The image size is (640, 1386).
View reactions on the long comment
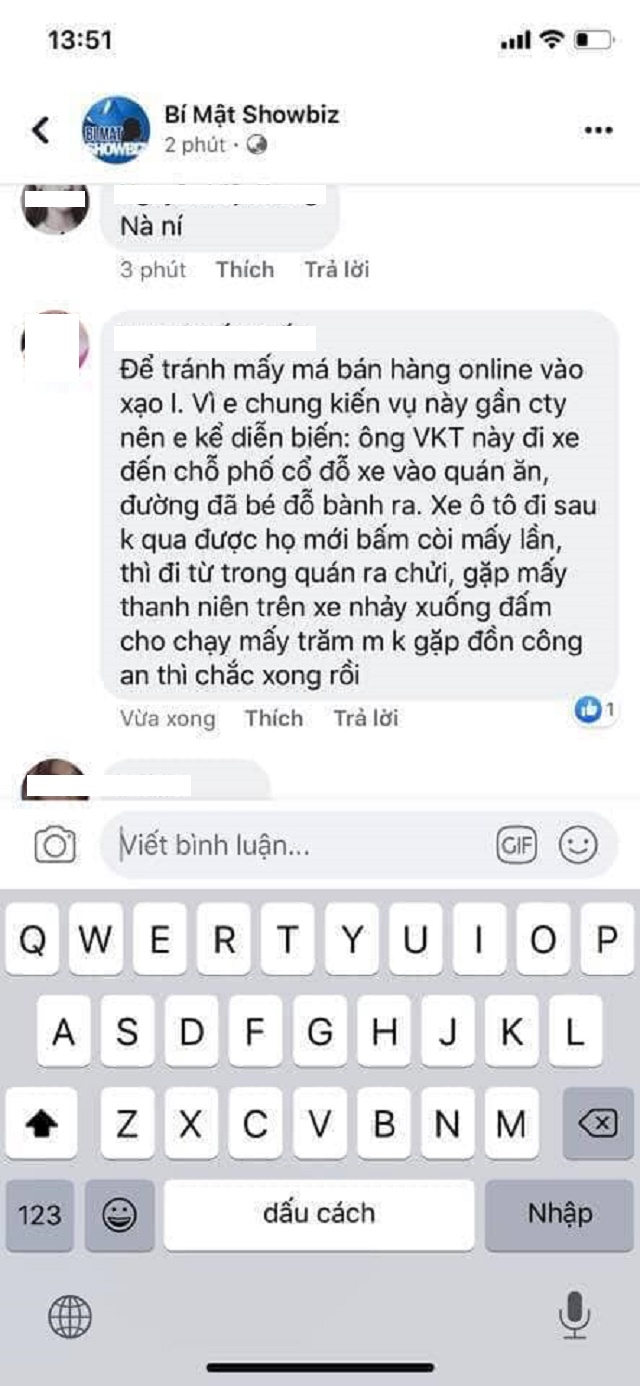click(x=595, y=710)
